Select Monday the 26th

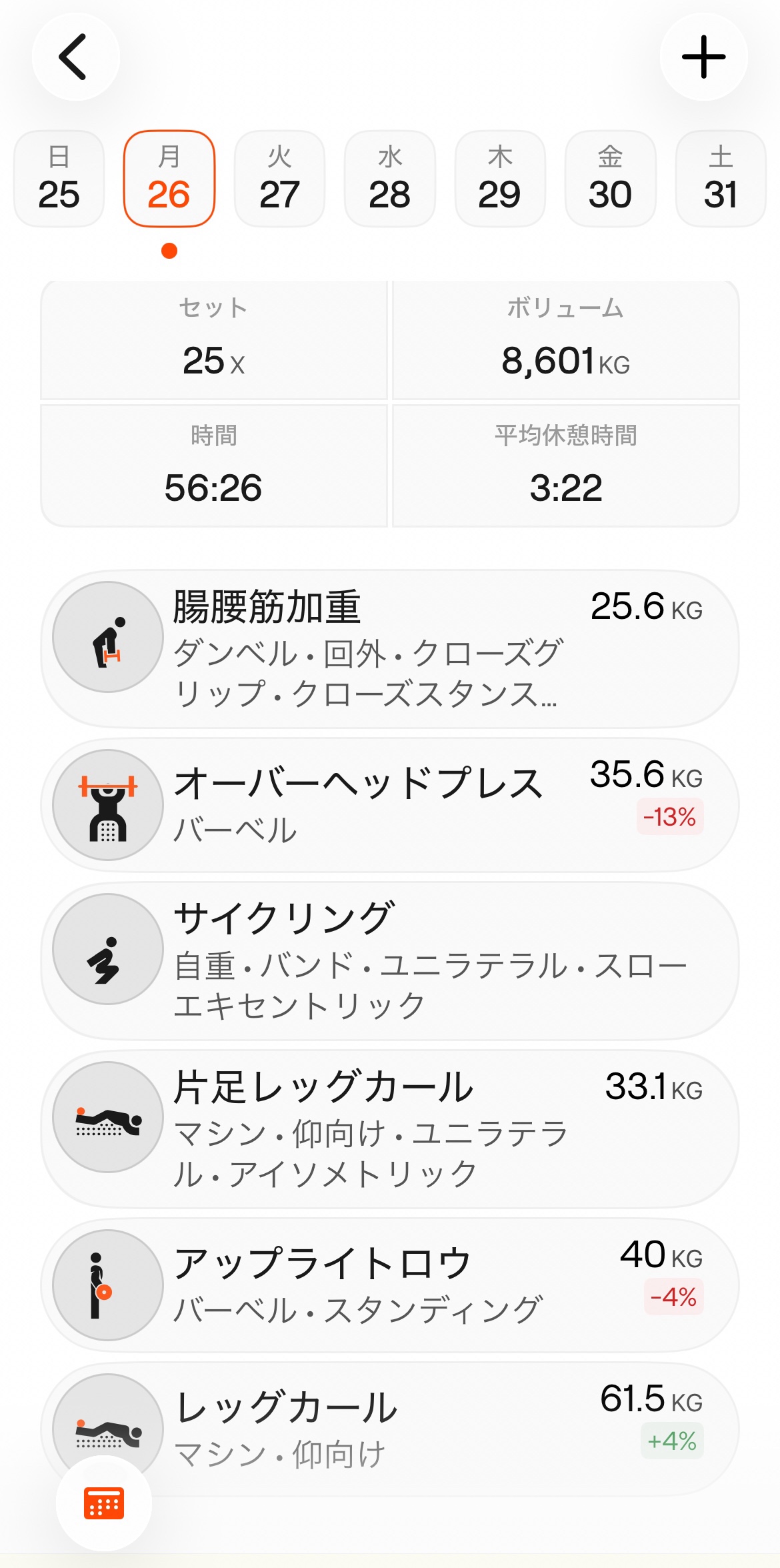coord(169,179)
